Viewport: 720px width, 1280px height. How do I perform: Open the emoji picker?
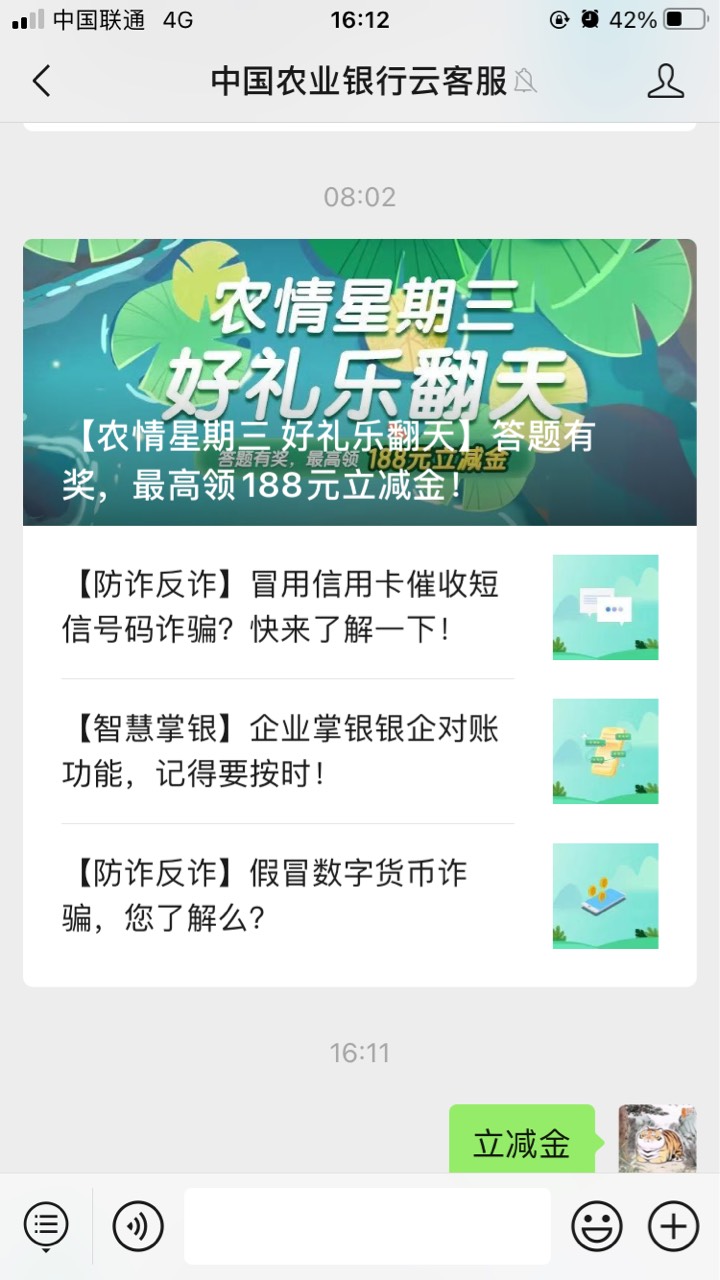coord(597,1225)
